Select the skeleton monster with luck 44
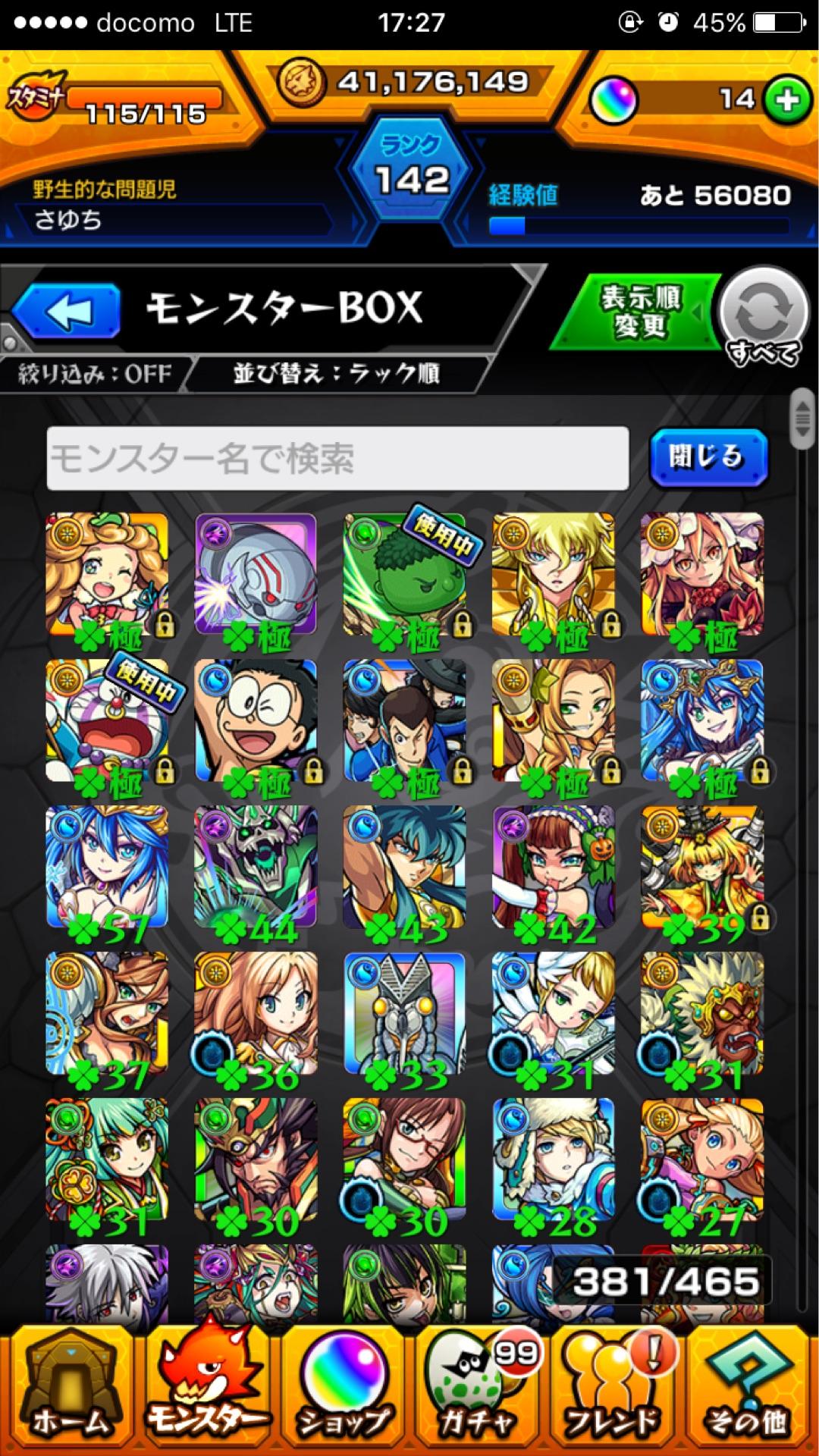819x1456 pixels. click(x=256, y=867)
